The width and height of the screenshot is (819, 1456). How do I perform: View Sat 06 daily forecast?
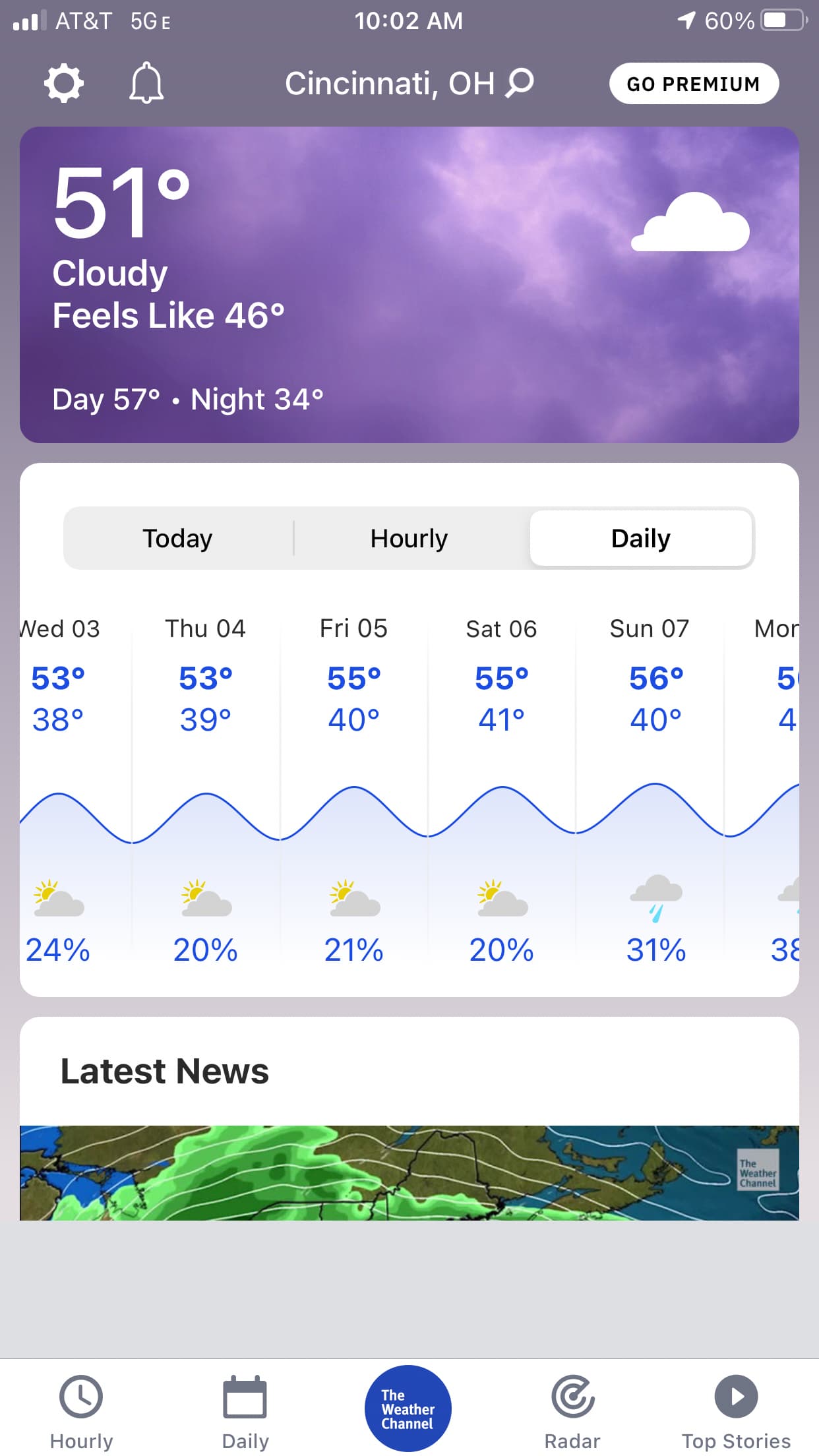tap(501, 785)
